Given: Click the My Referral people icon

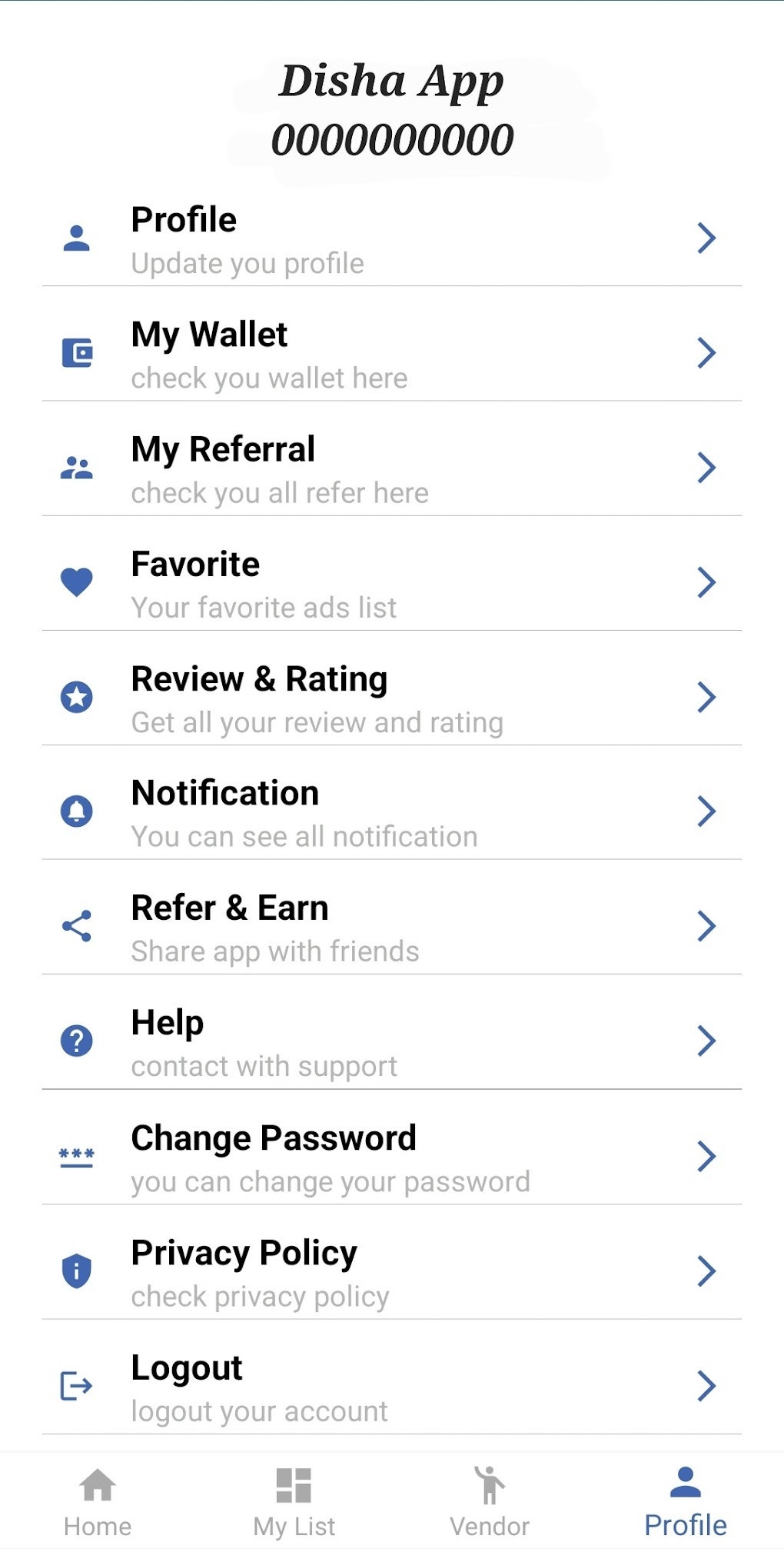Looking at the screenshot, I should [x=76, y=467].
